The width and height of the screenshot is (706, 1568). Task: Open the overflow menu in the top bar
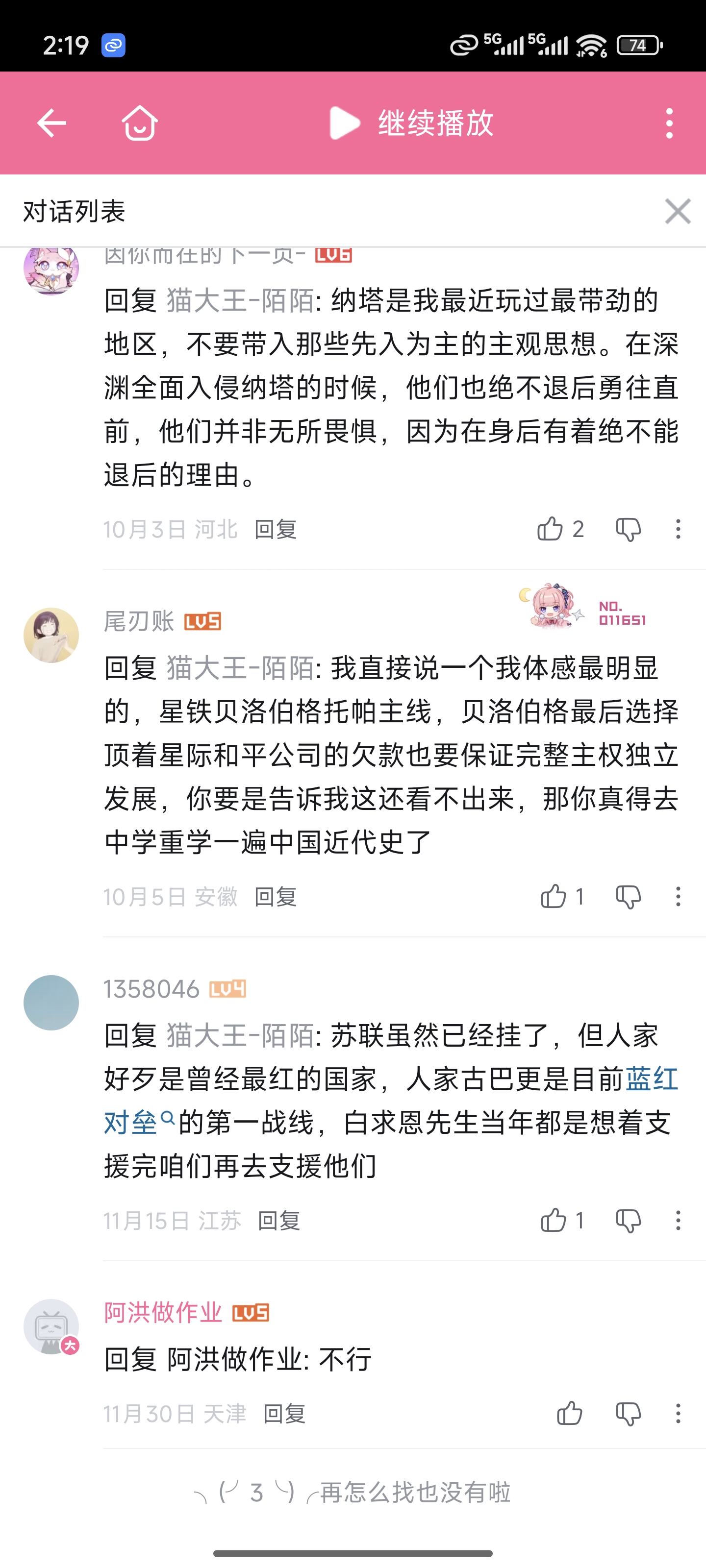669,123
